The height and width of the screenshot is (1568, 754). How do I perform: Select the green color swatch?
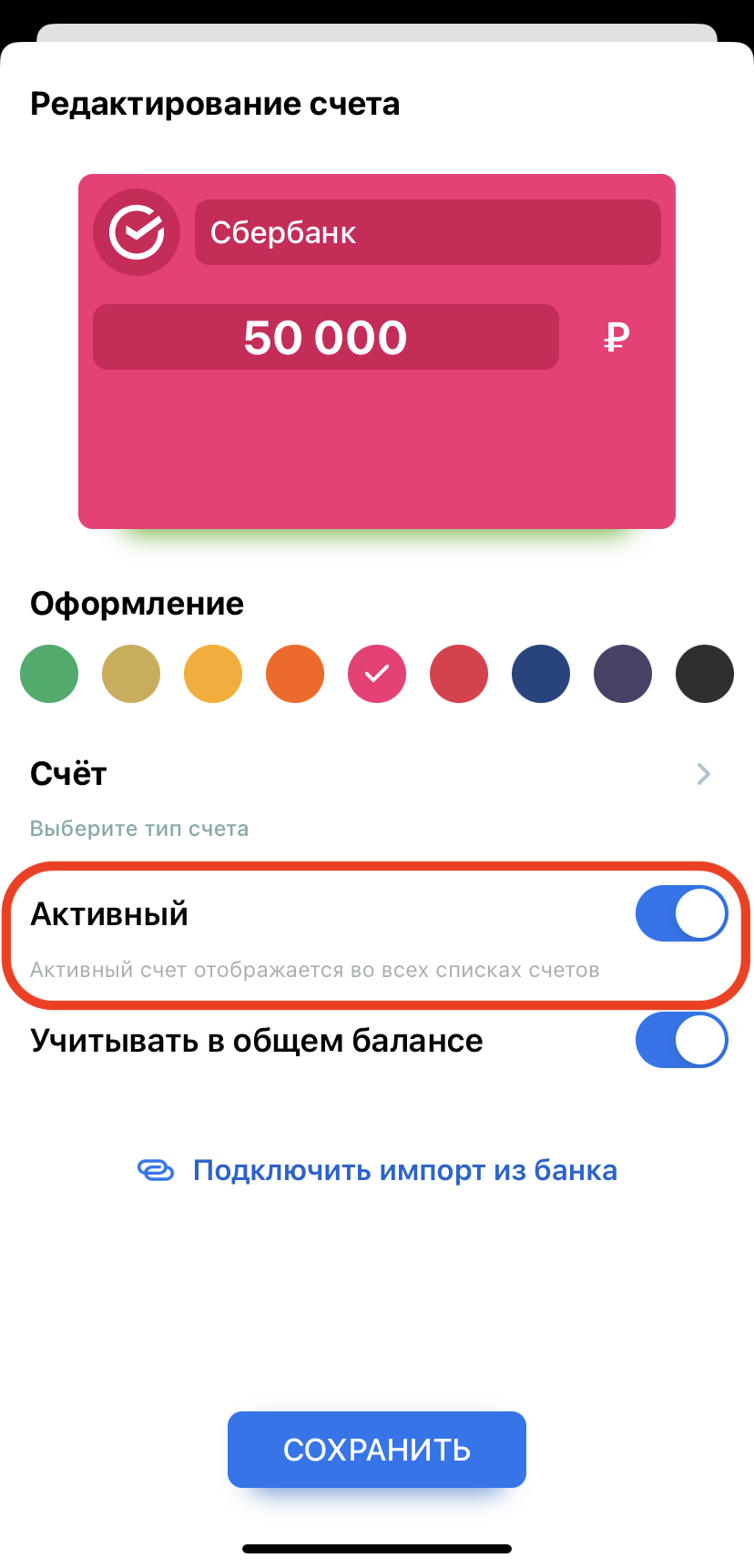49,674
